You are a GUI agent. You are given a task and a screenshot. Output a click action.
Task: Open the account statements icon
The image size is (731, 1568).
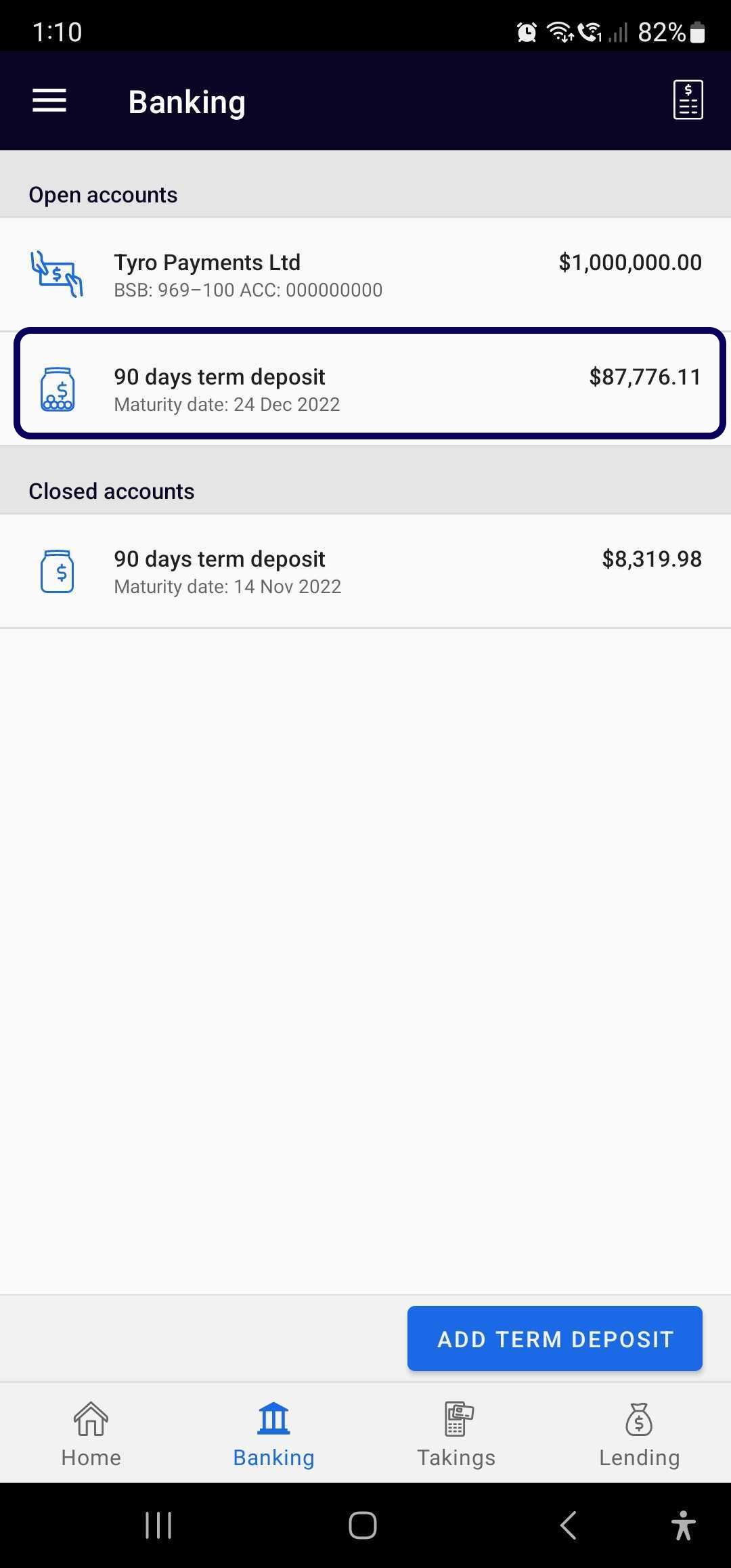[x=688, y=100]
